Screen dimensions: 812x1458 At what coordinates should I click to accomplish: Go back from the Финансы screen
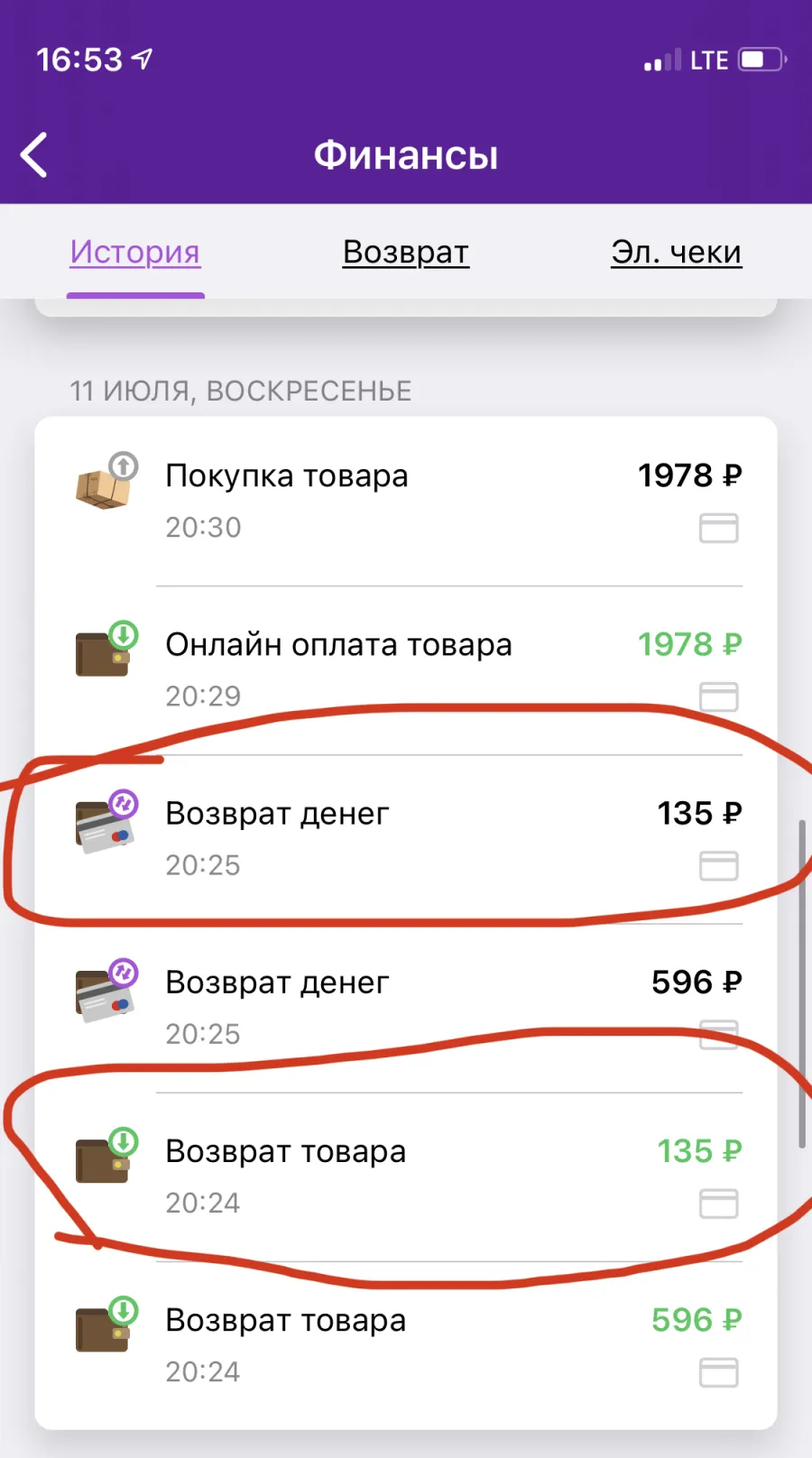[x=34, y=155]
